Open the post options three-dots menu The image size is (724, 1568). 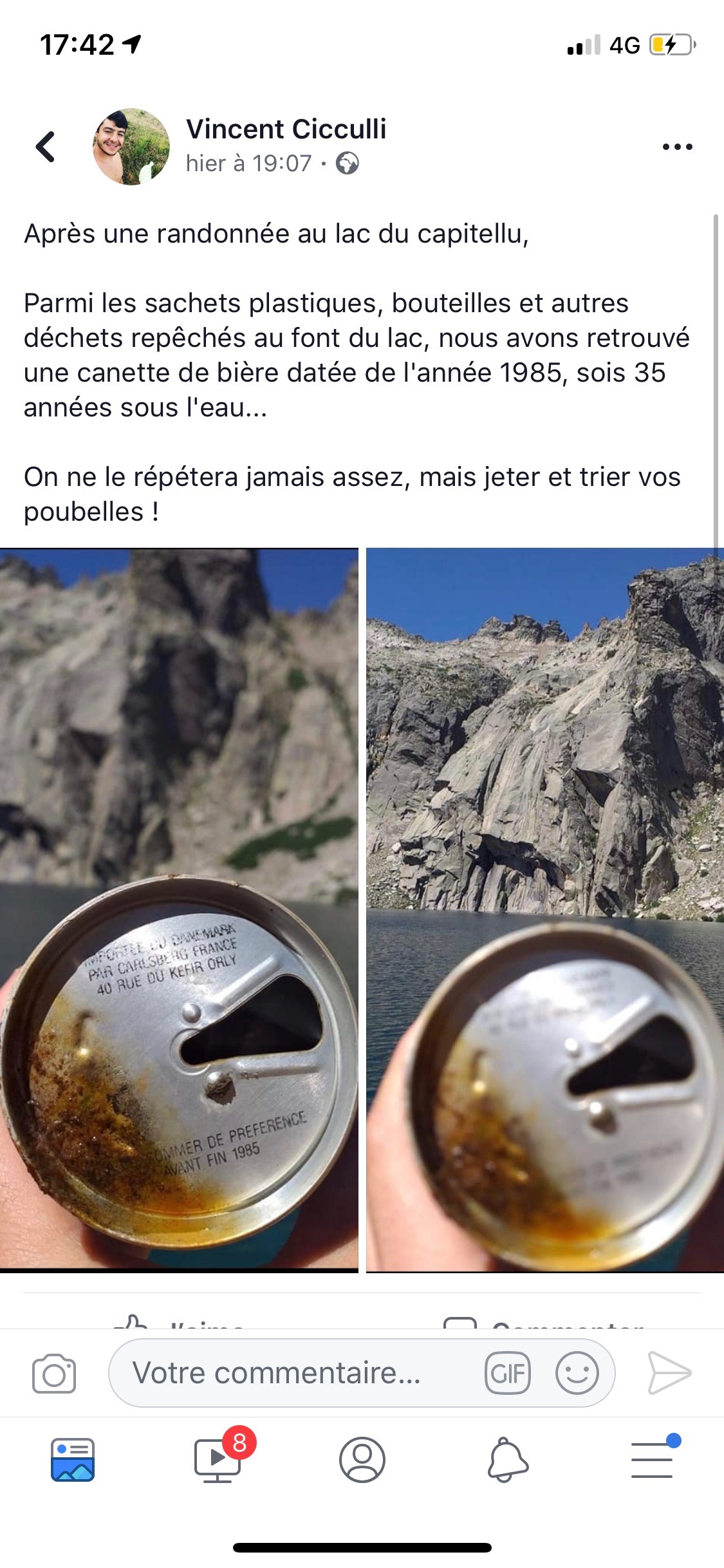tap(676, 147)
